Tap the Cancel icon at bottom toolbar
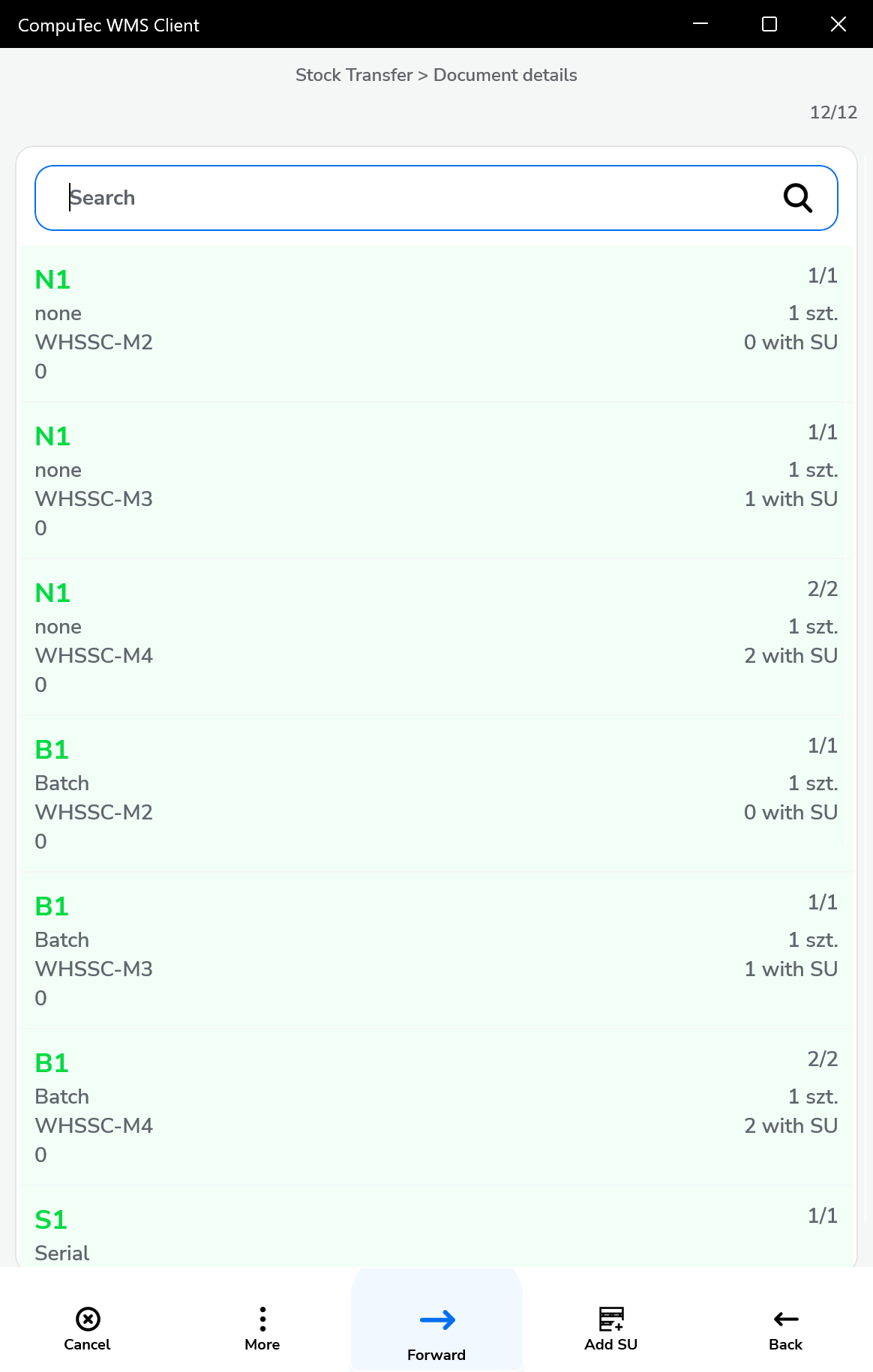 (86, 1320)
